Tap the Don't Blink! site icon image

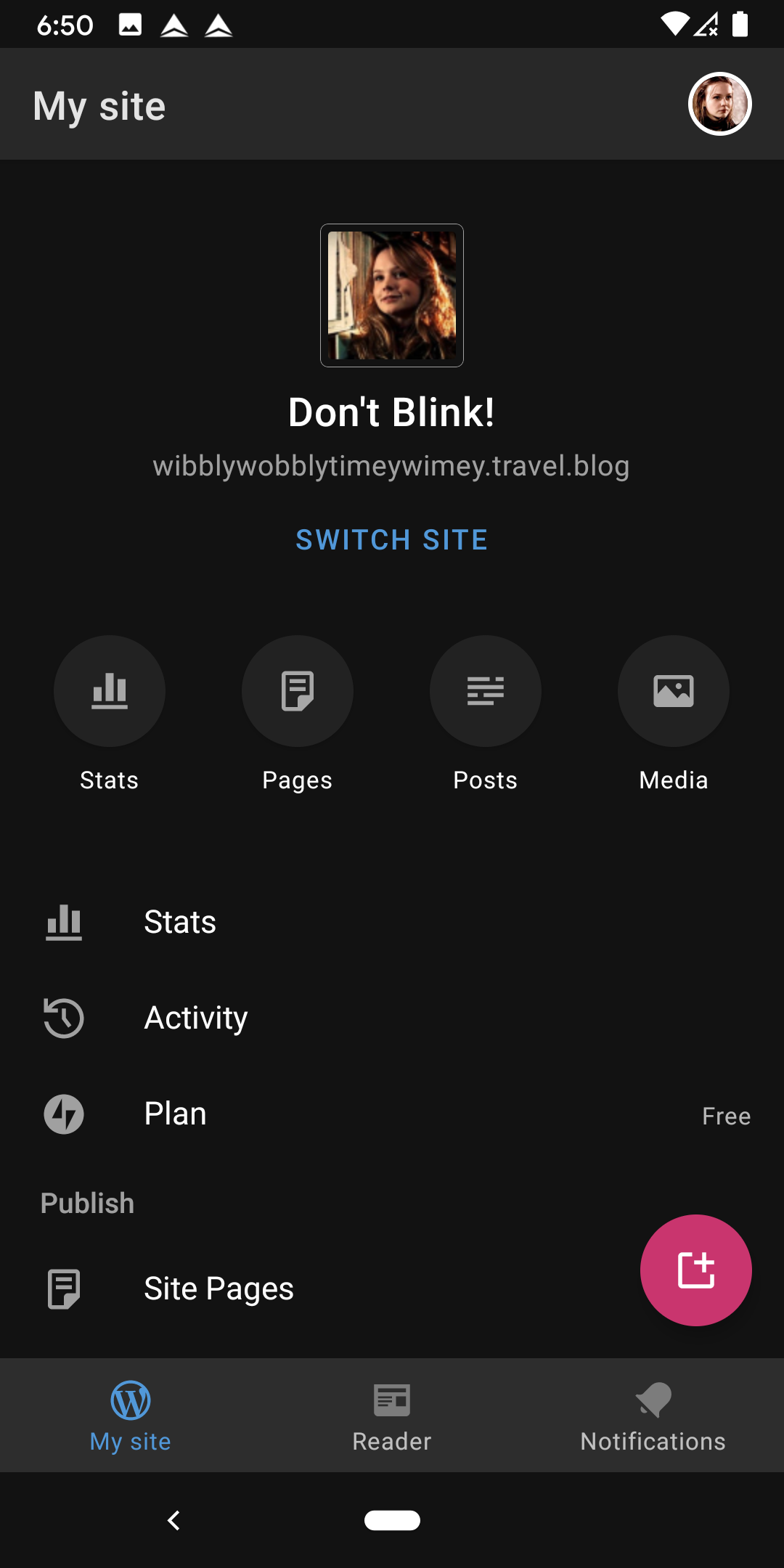391,295
